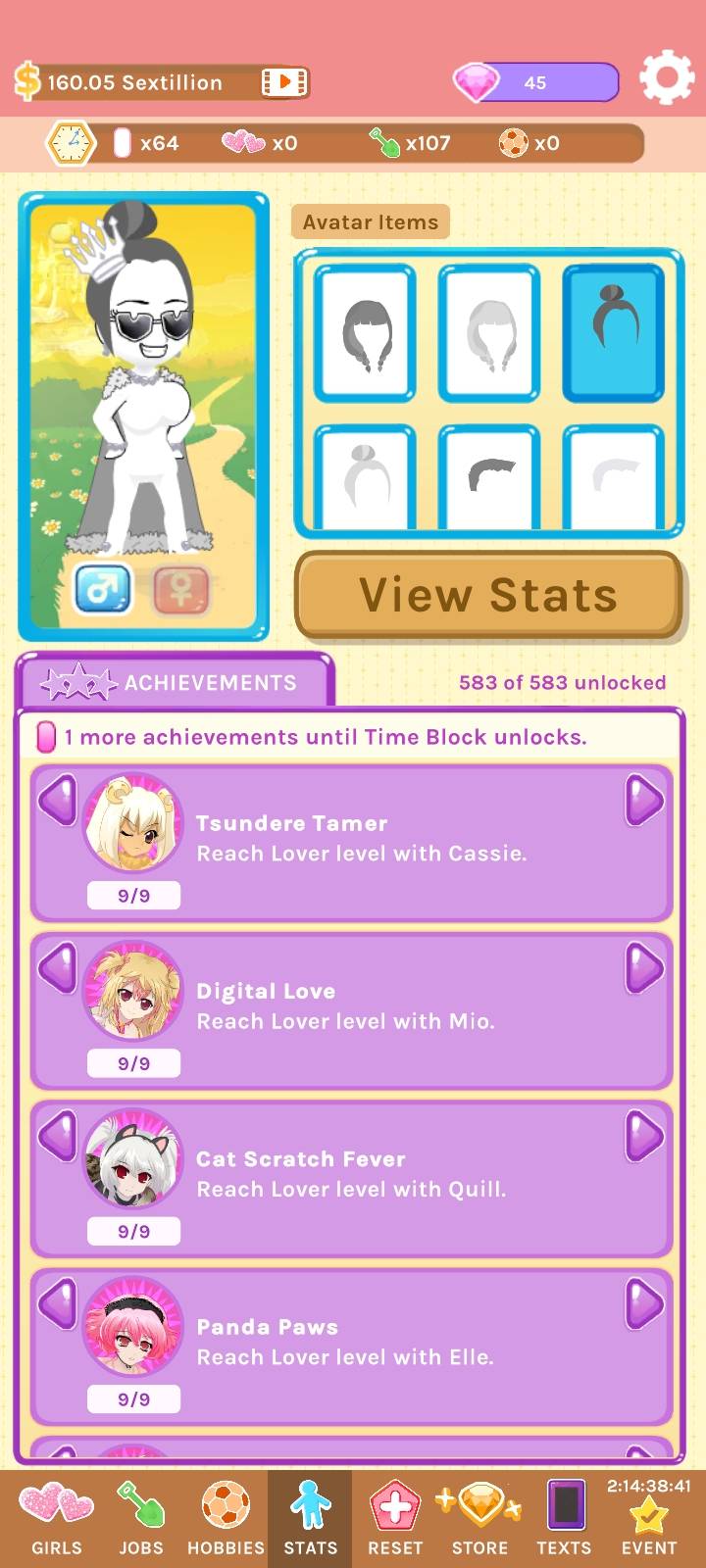This screenshot has height=1568, width=706.
Task: Tap the video ad play icon
Action: tap(282, 83)
